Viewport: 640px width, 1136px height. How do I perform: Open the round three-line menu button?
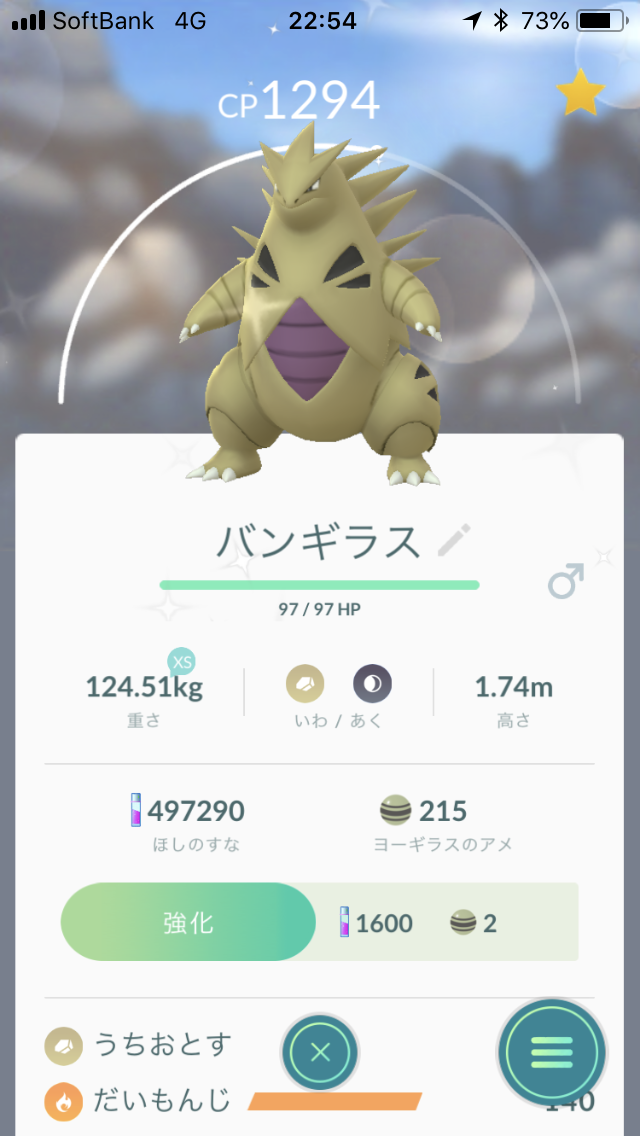point(552,1051)
